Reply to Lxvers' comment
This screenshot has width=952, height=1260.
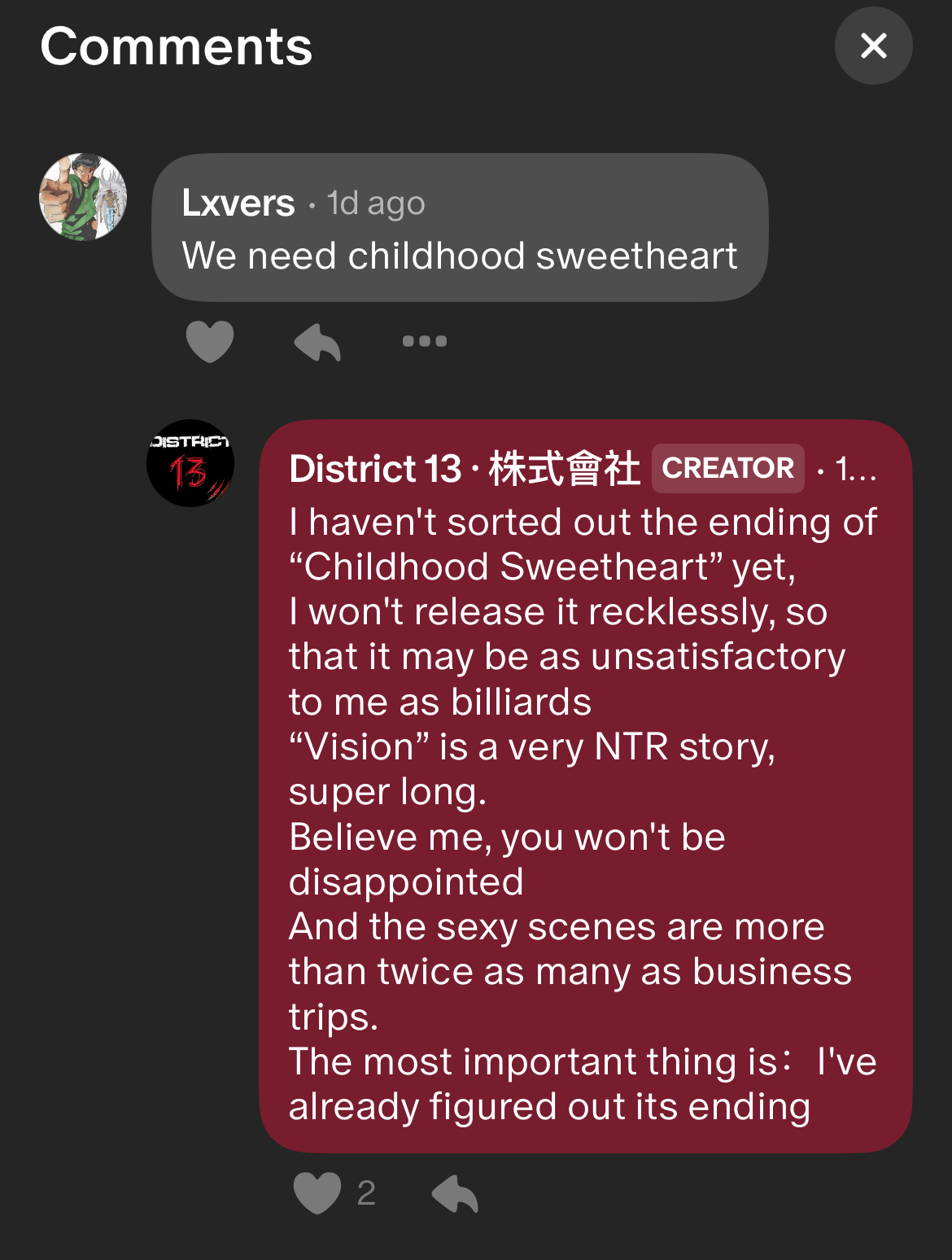pos(317,341)
